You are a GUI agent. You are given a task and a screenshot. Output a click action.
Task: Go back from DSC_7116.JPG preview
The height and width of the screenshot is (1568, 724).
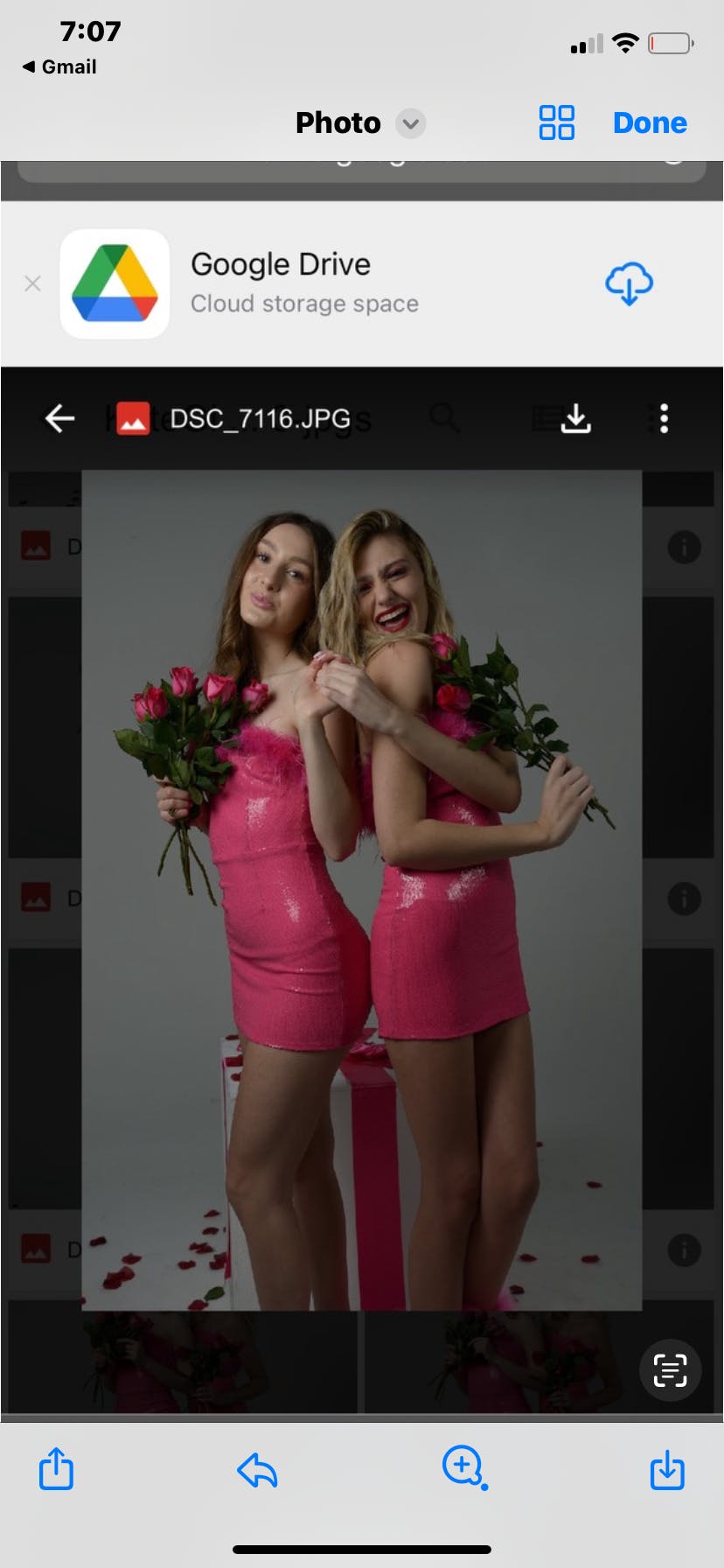tap(59, 418)
